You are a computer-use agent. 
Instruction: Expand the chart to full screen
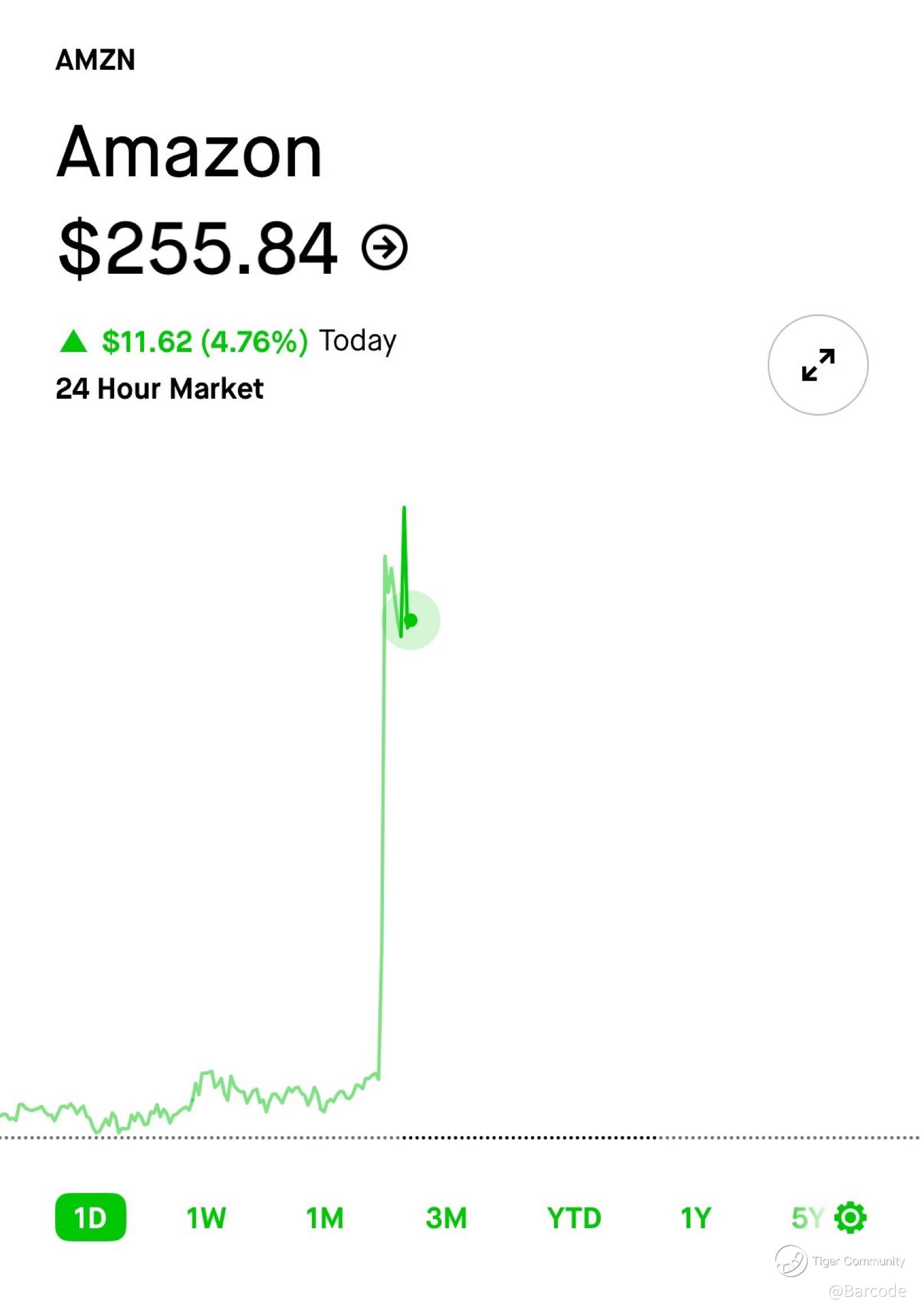818,364
